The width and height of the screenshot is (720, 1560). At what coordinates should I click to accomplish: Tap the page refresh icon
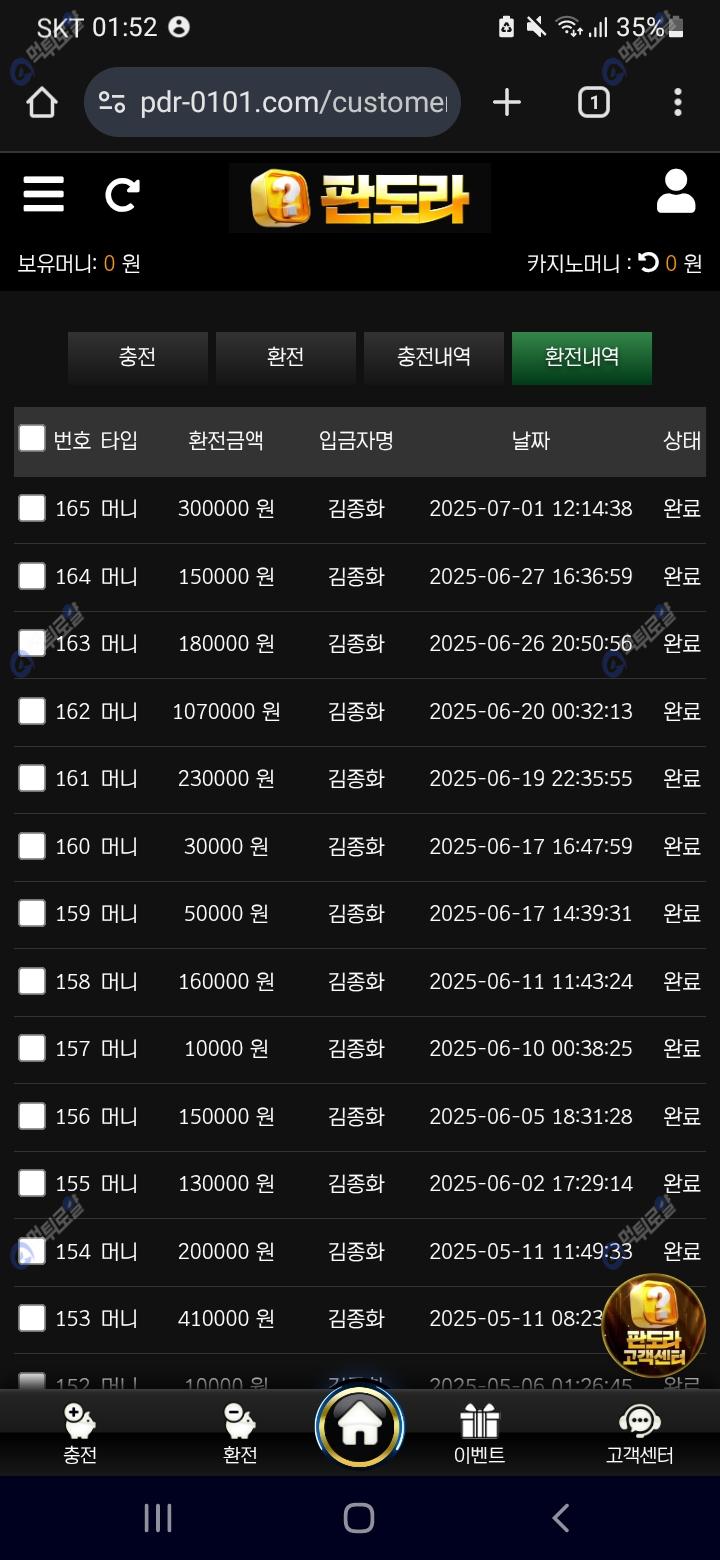pyautogui.click(x=122, y=194)
